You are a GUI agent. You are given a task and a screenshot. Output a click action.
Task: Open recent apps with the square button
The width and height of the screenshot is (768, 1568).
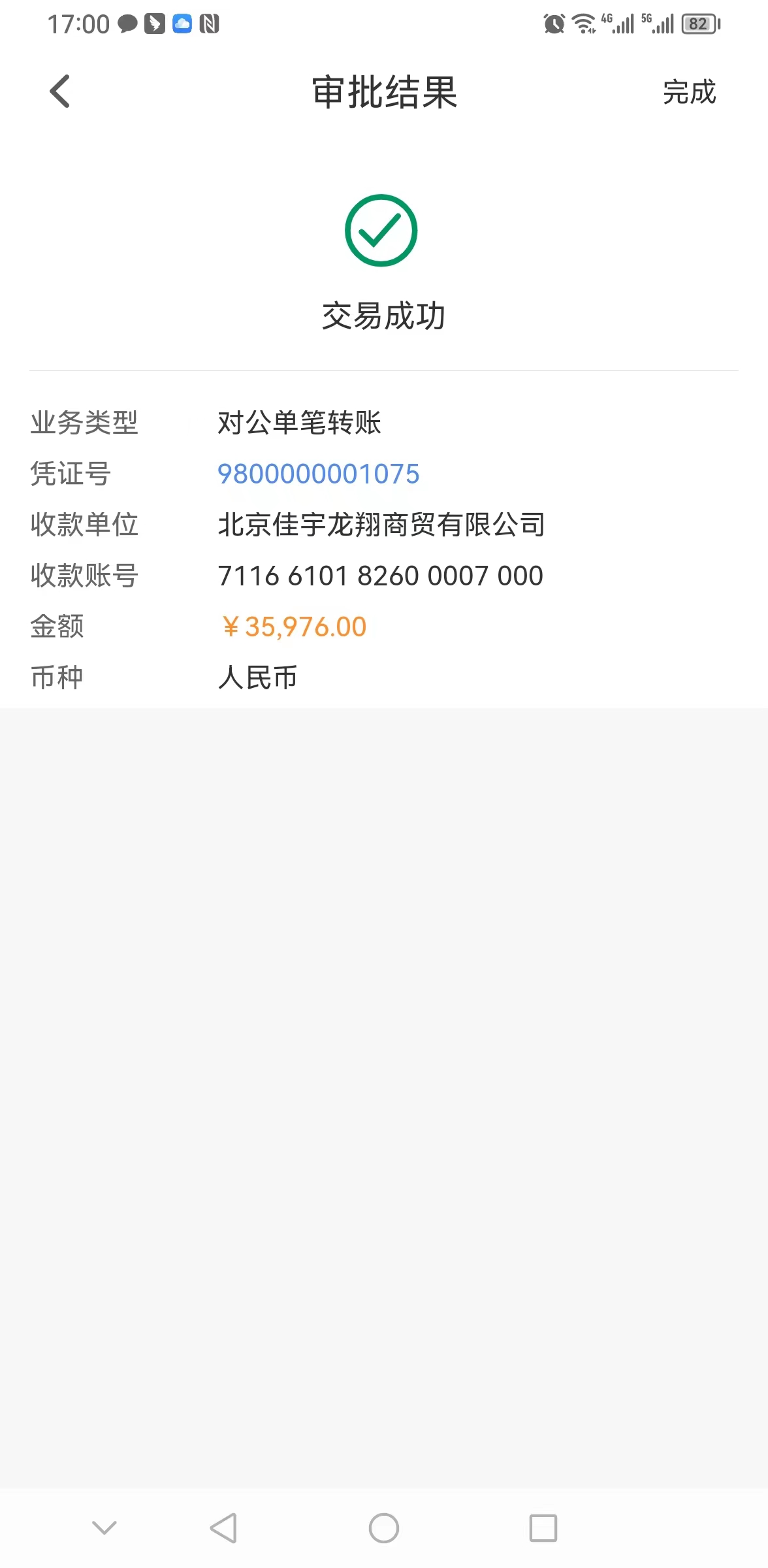(543, 1528)
